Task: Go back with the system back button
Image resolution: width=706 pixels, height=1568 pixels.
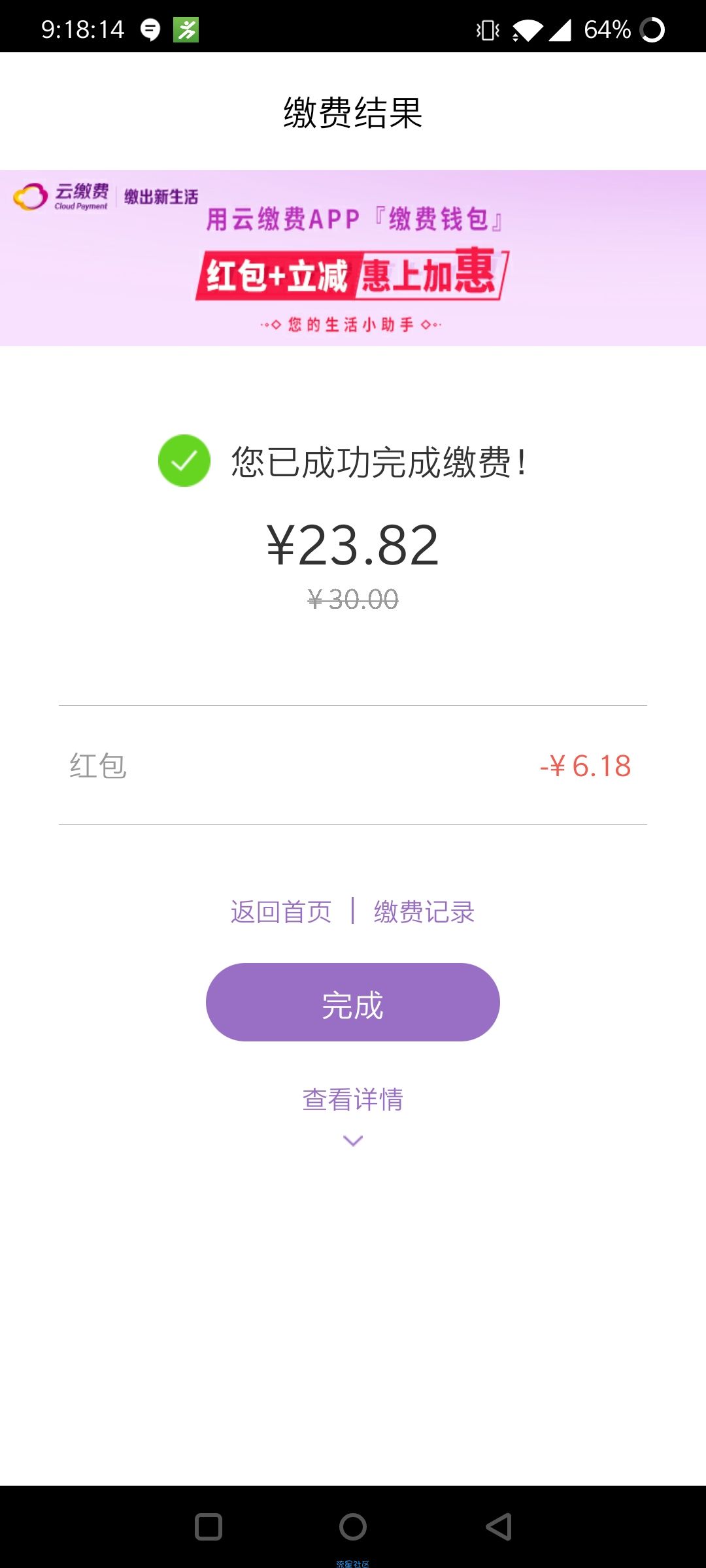Action: pyautogui.click(x=499, y=1527)
